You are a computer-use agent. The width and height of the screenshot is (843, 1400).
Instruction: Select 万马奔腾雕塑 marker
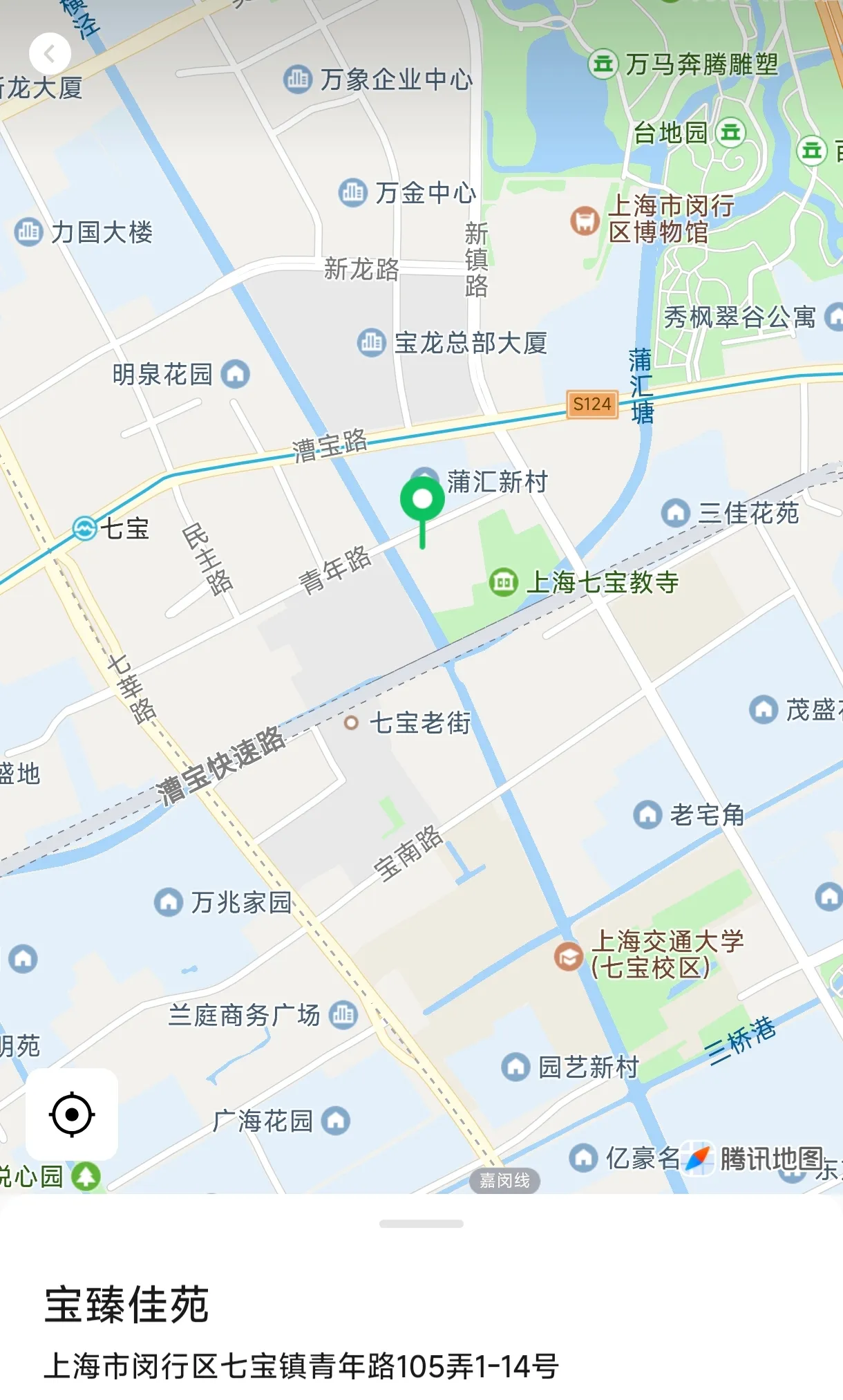[x=603, y=64]
